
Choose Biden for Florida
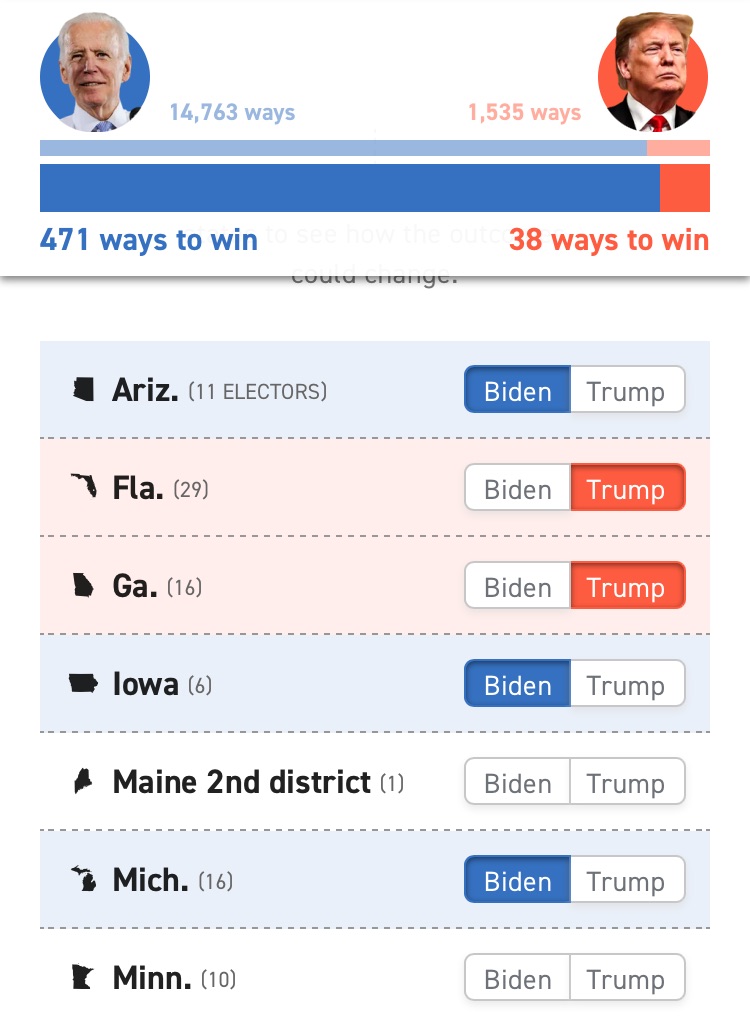click(517, 488)
